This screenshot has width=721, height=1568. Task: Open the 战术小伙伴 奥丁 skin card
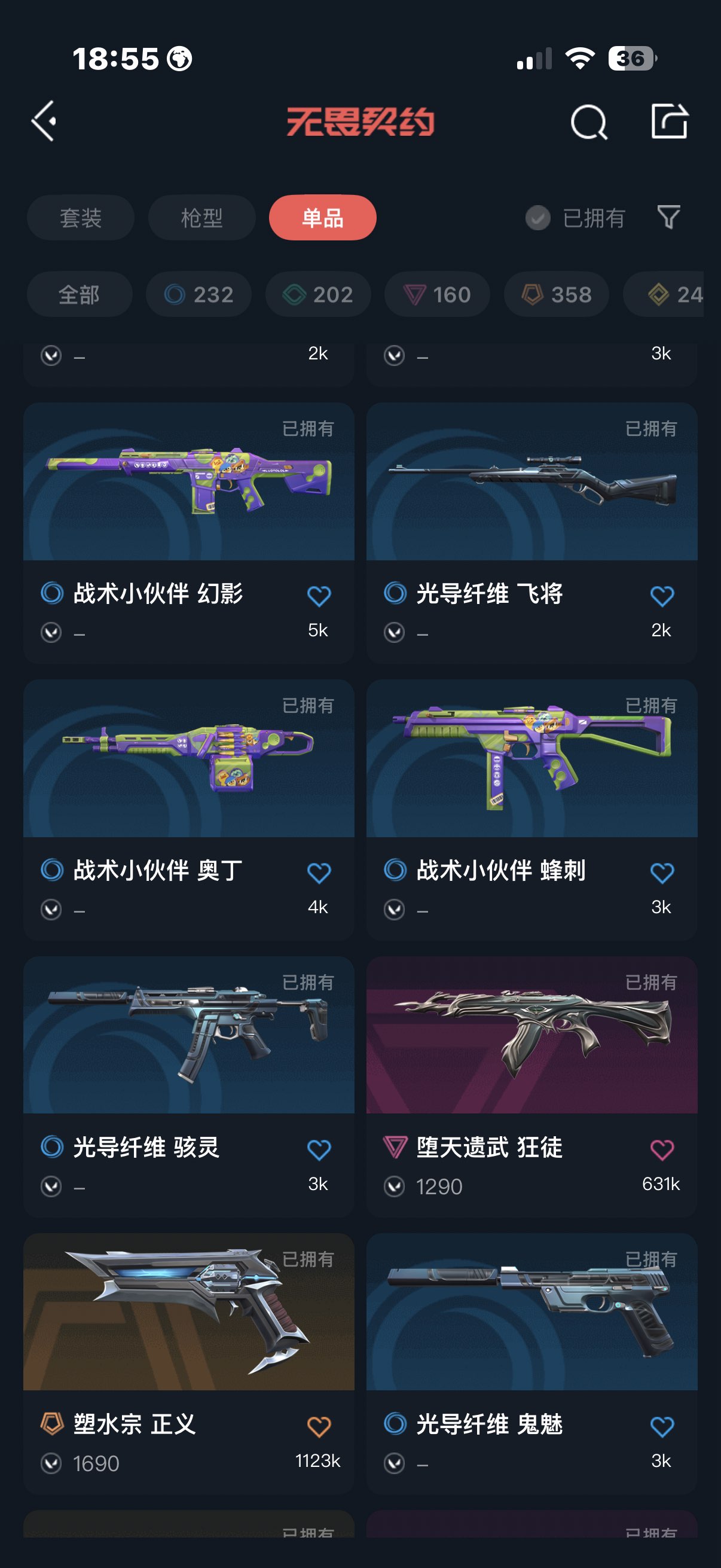[188, 810]
